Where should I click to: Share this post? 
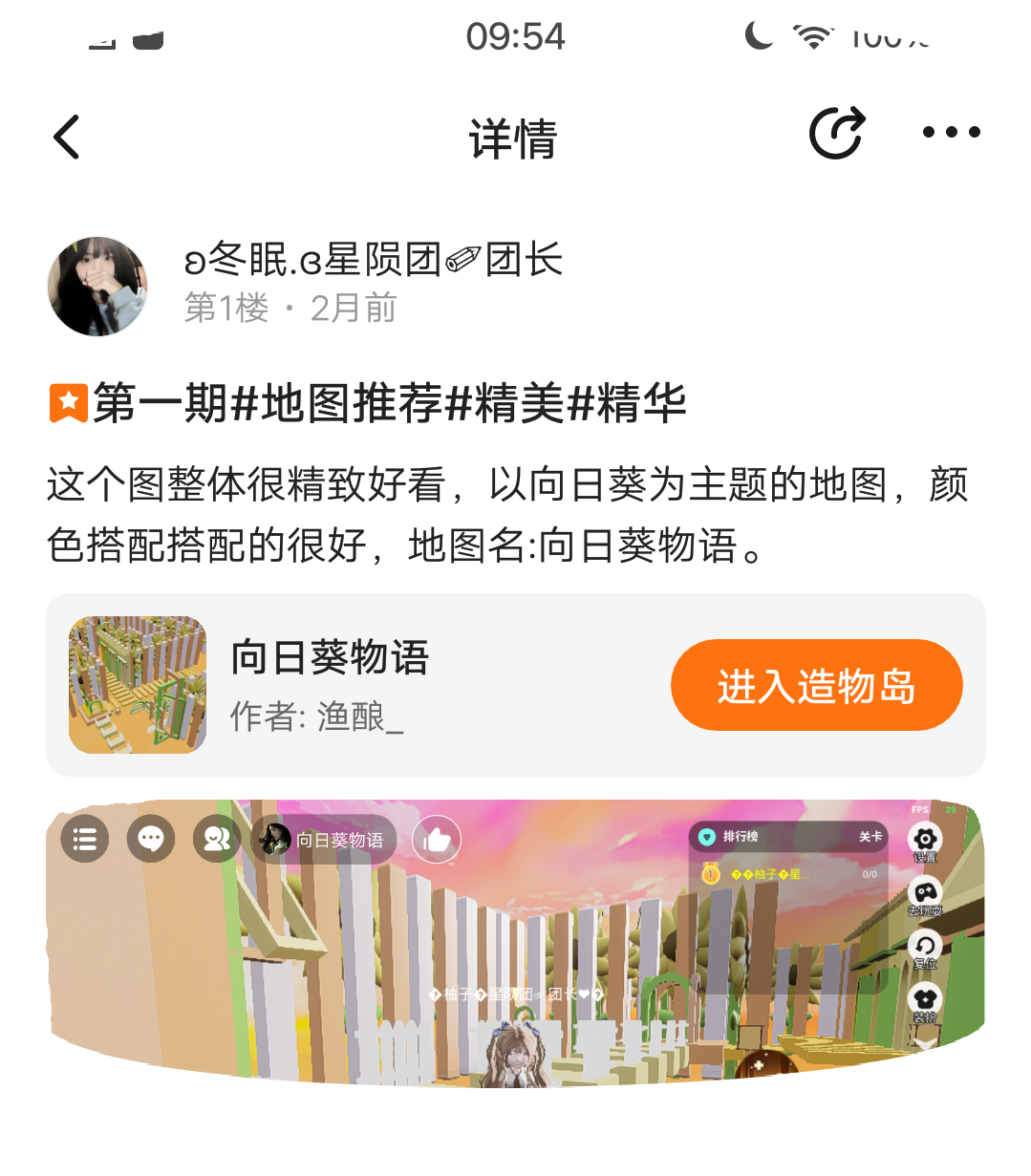[x=837, y=134]
